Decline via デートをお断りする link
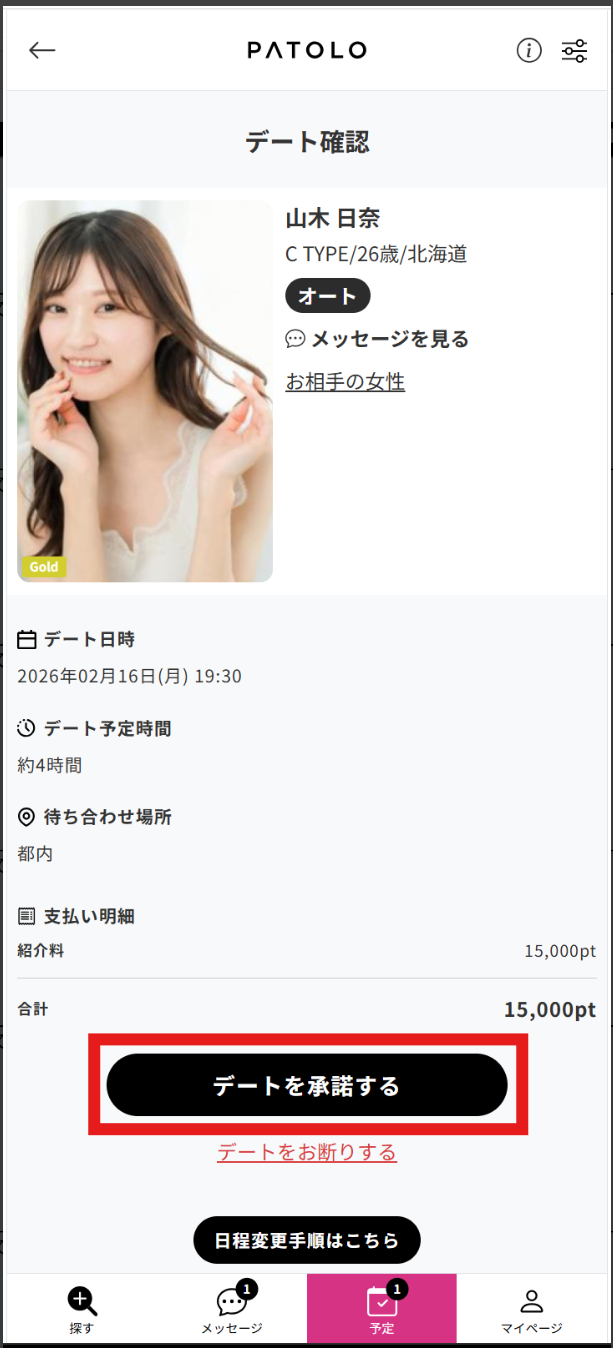 point(307,1152)
